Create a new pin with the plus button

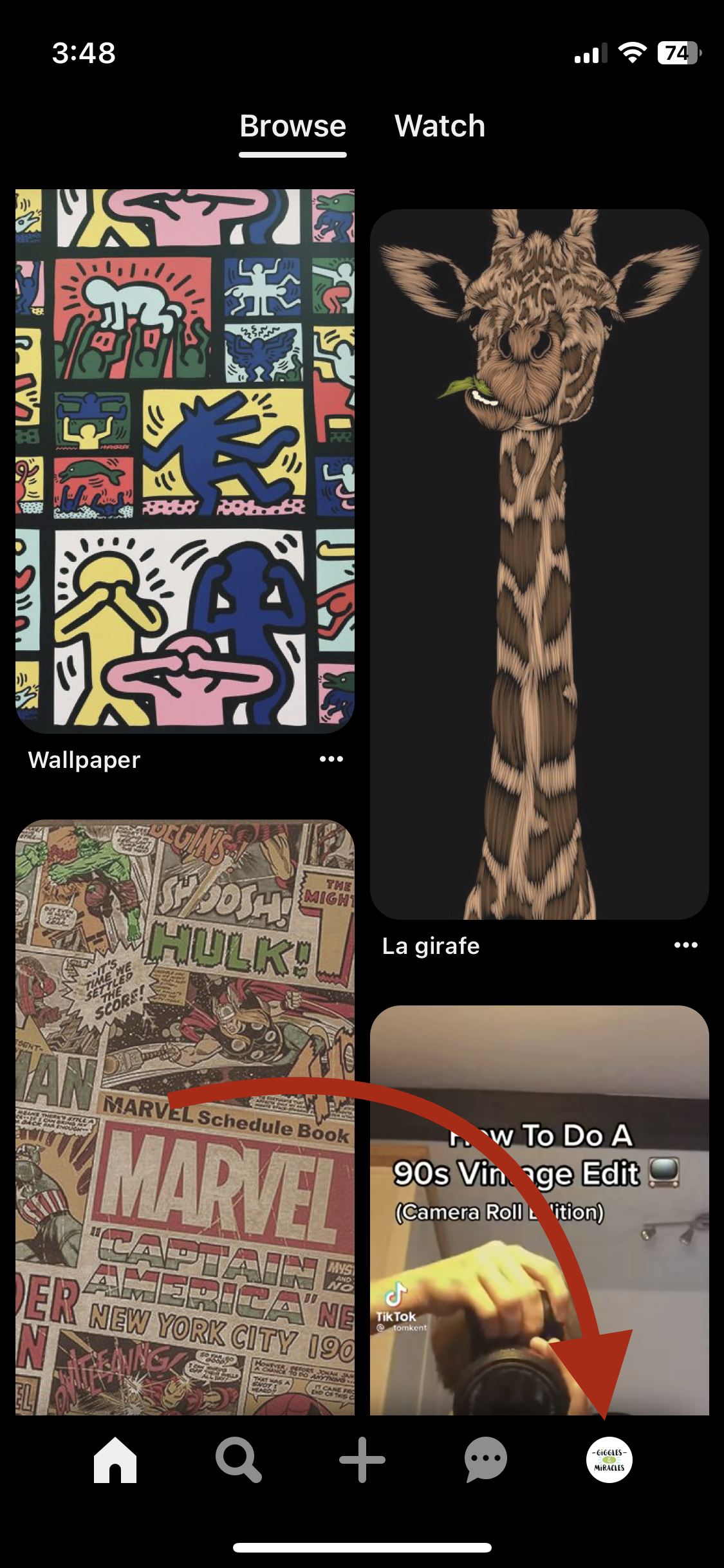[x=362, y=1459]
